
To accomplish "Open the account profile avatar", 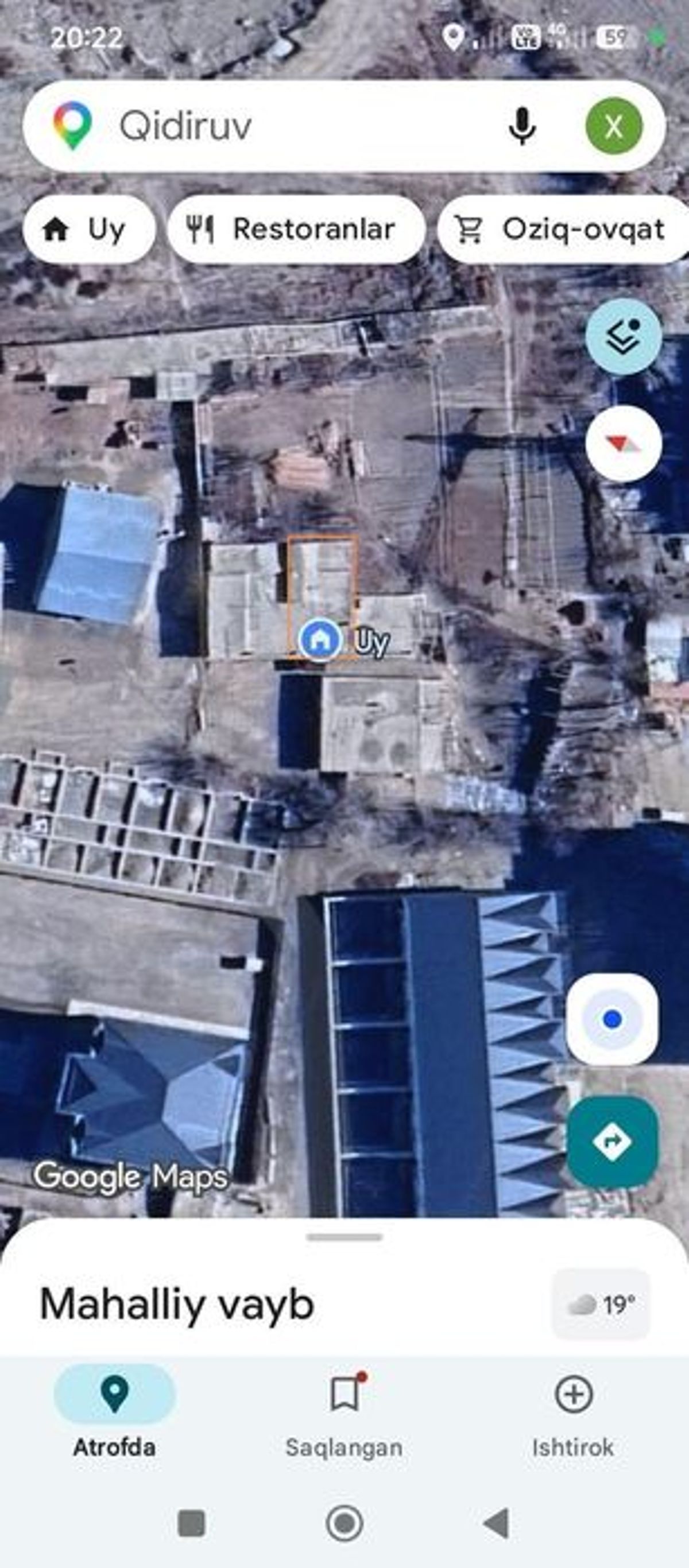I will pos(613,126).
